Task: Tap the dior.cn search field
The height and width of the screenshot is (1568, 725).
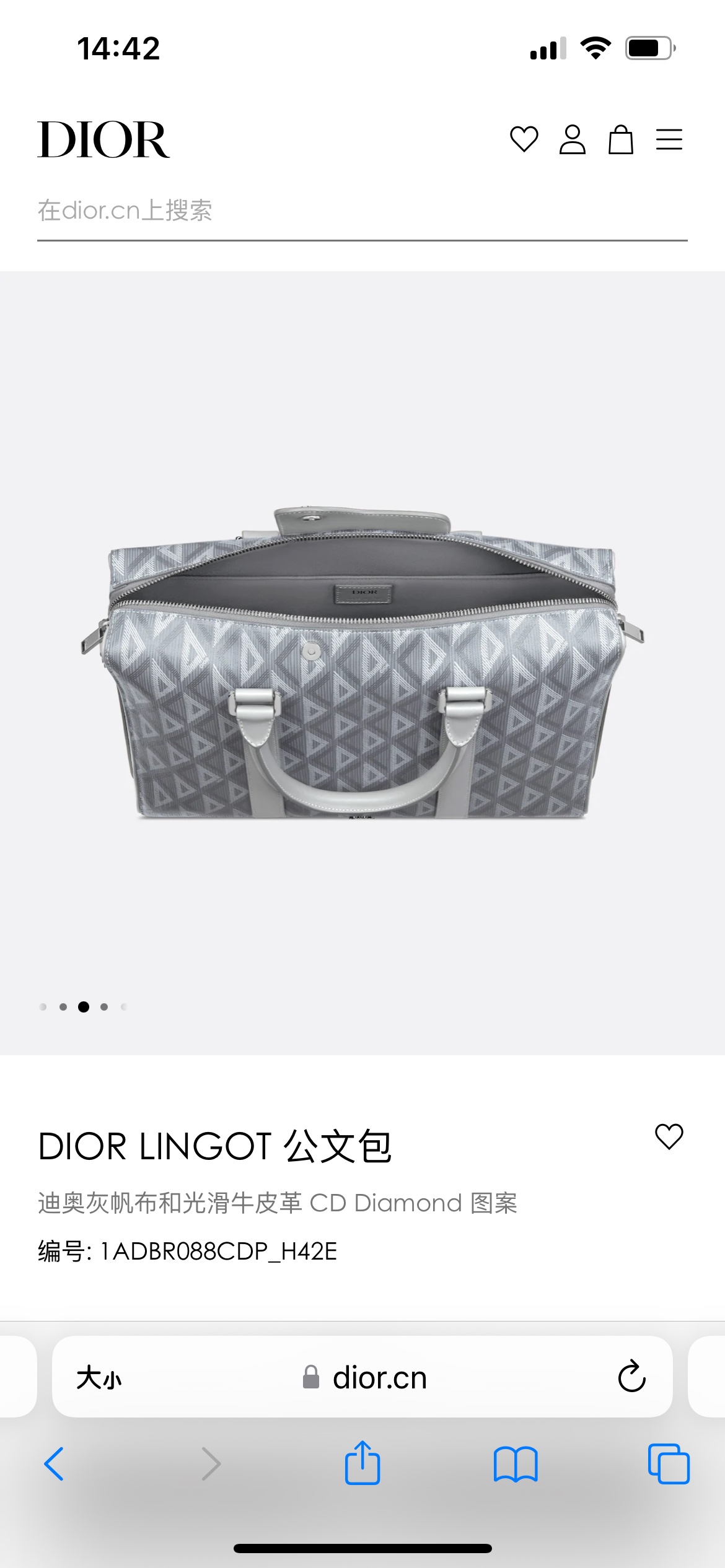Action: (362, 211)
